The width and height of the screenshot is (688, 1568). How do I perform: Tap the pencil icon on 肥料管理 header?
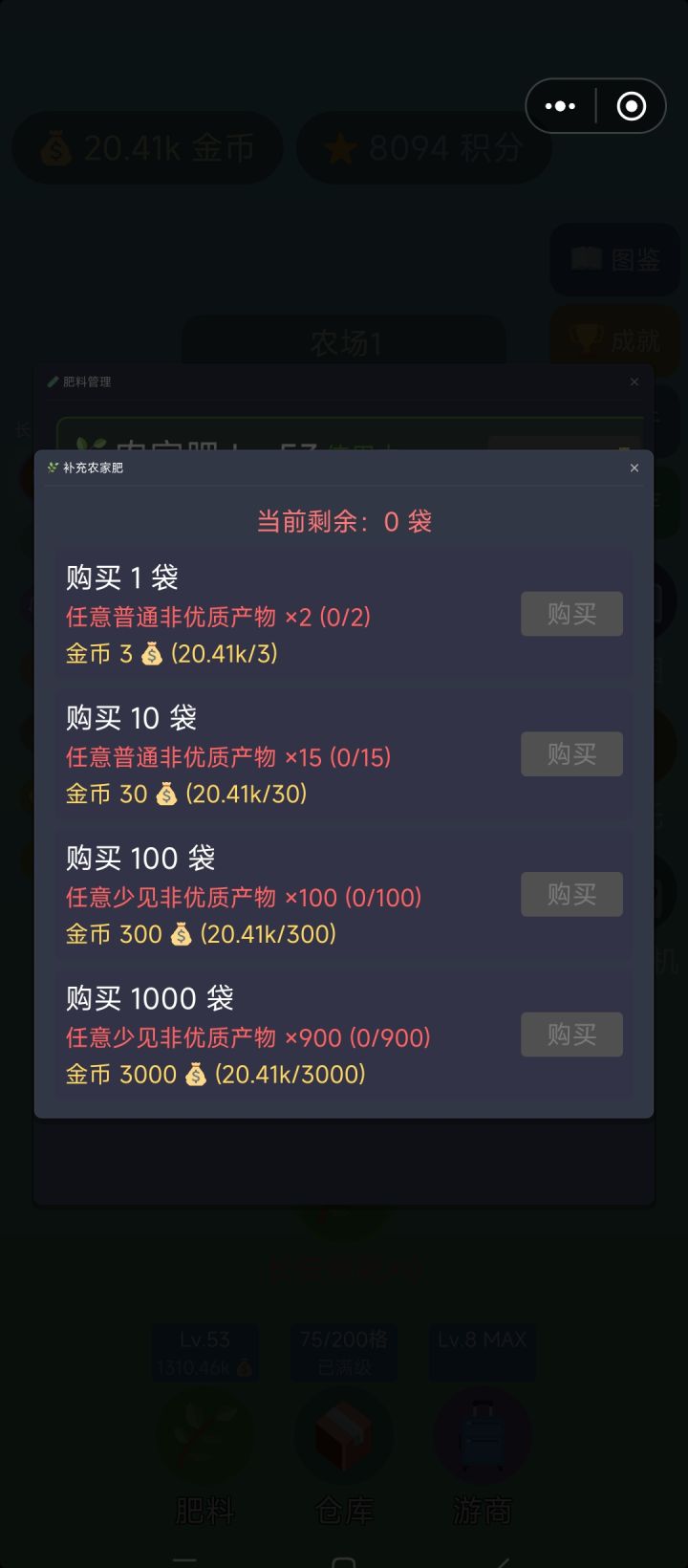click(x=53, y=381)
